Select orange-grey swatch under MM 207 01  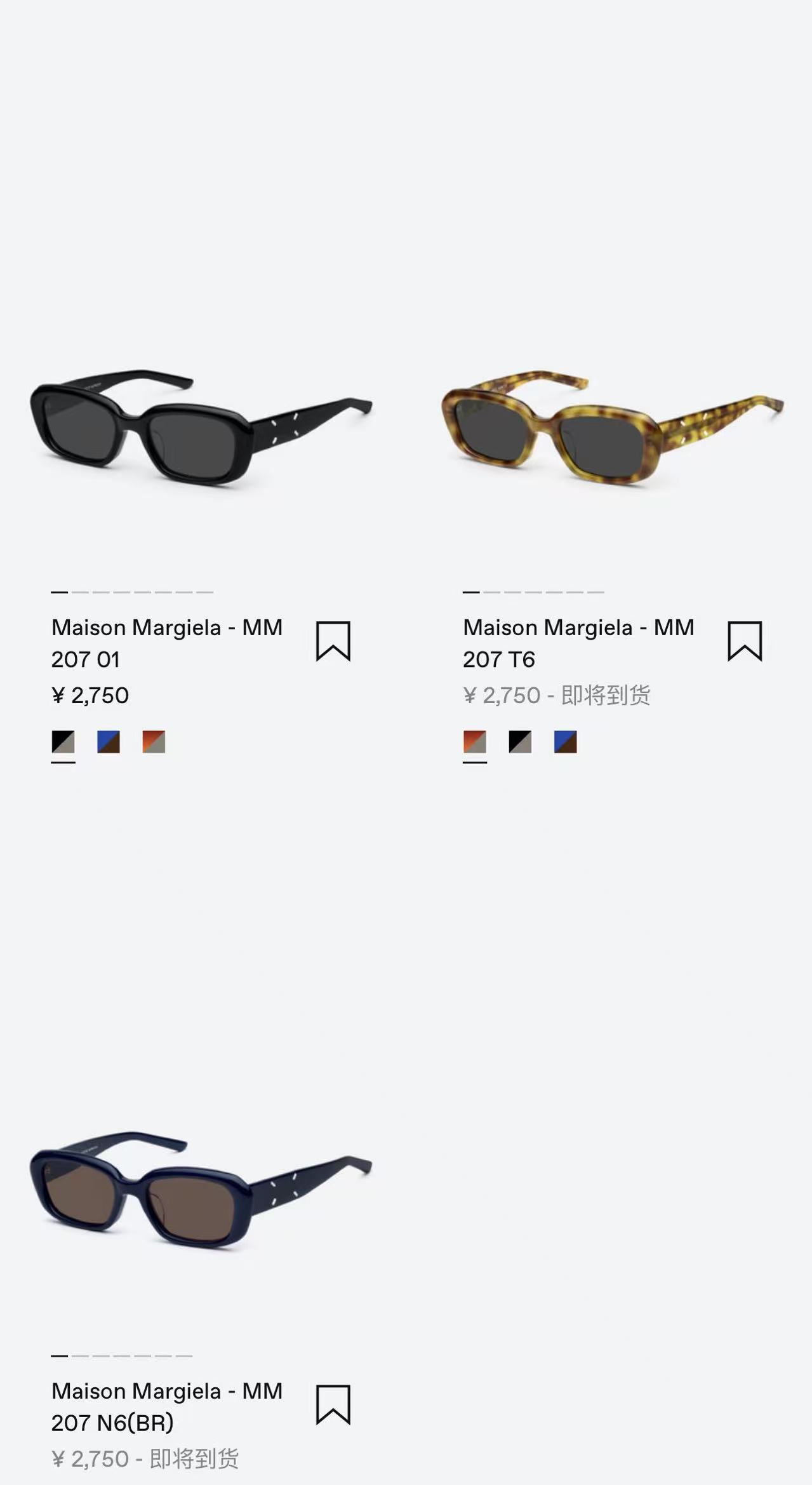pyautogui.click(x=154, y=742)
